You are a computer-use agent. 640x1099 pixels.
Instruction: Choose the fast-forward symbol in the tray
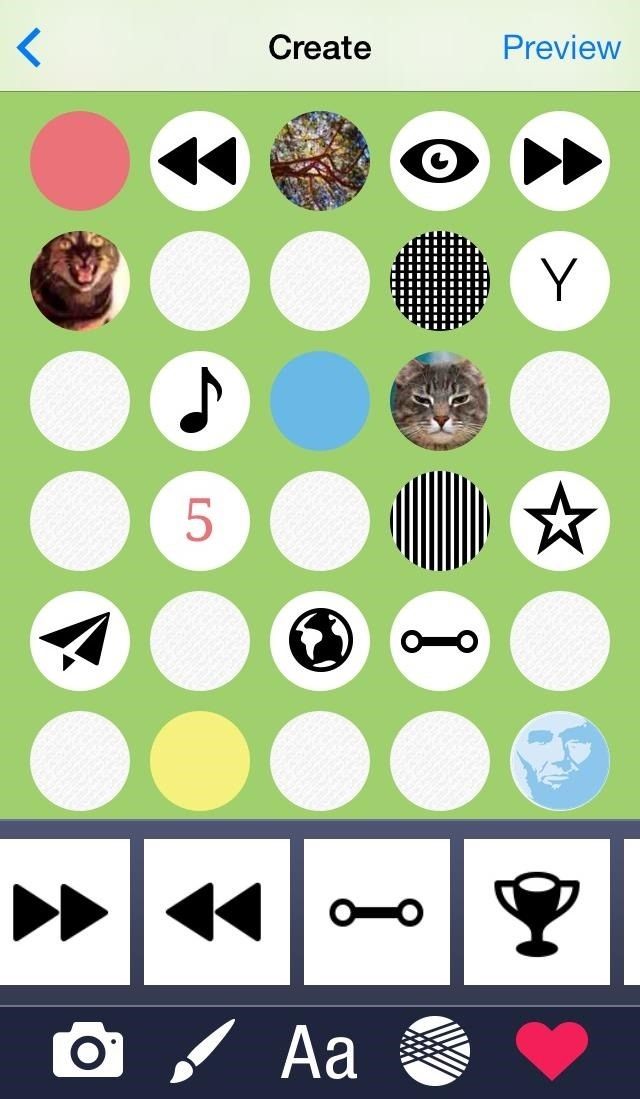[x=62, y=912]
